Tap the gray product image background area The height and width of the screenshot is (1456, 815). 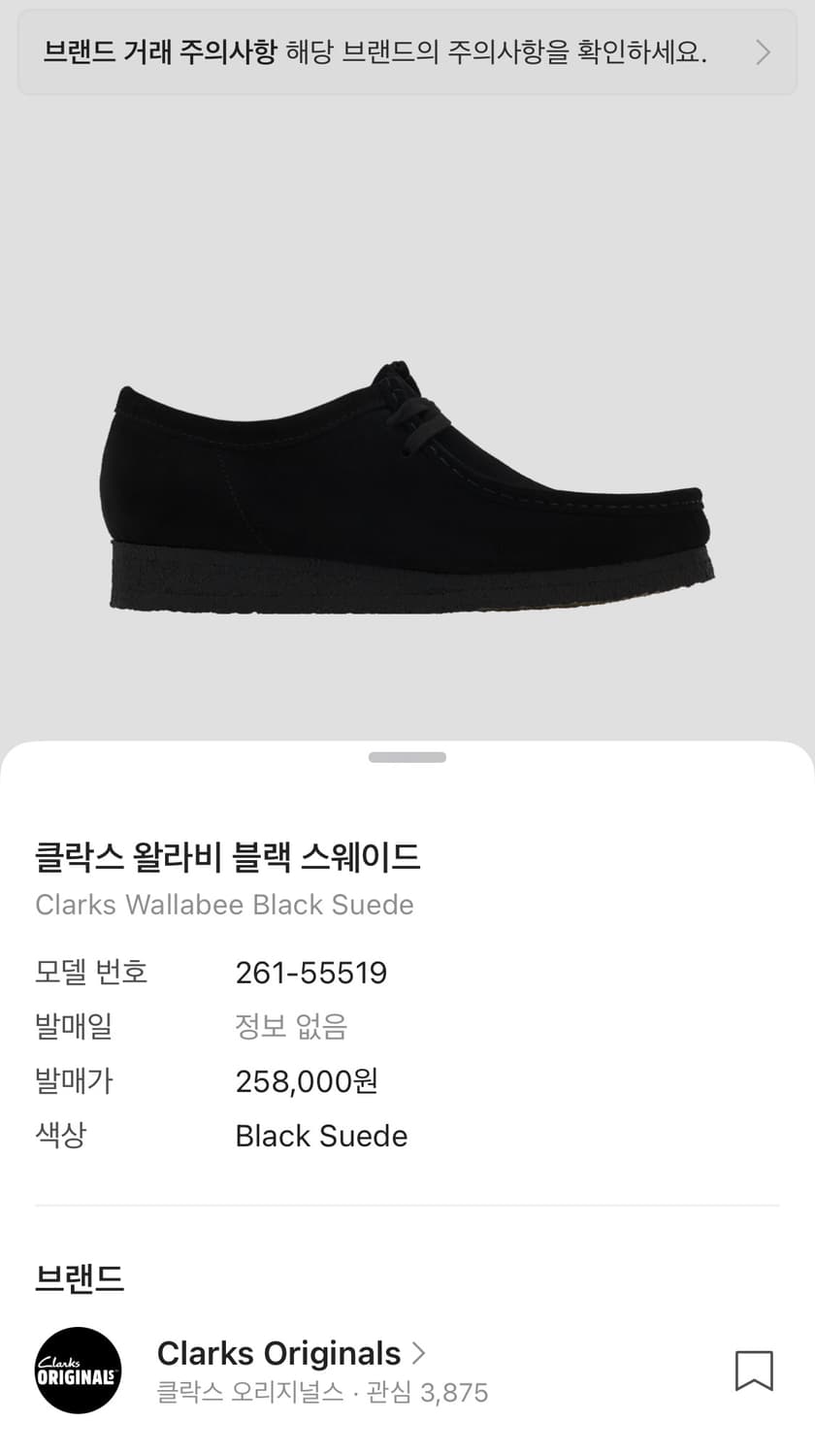coord(407,194)
